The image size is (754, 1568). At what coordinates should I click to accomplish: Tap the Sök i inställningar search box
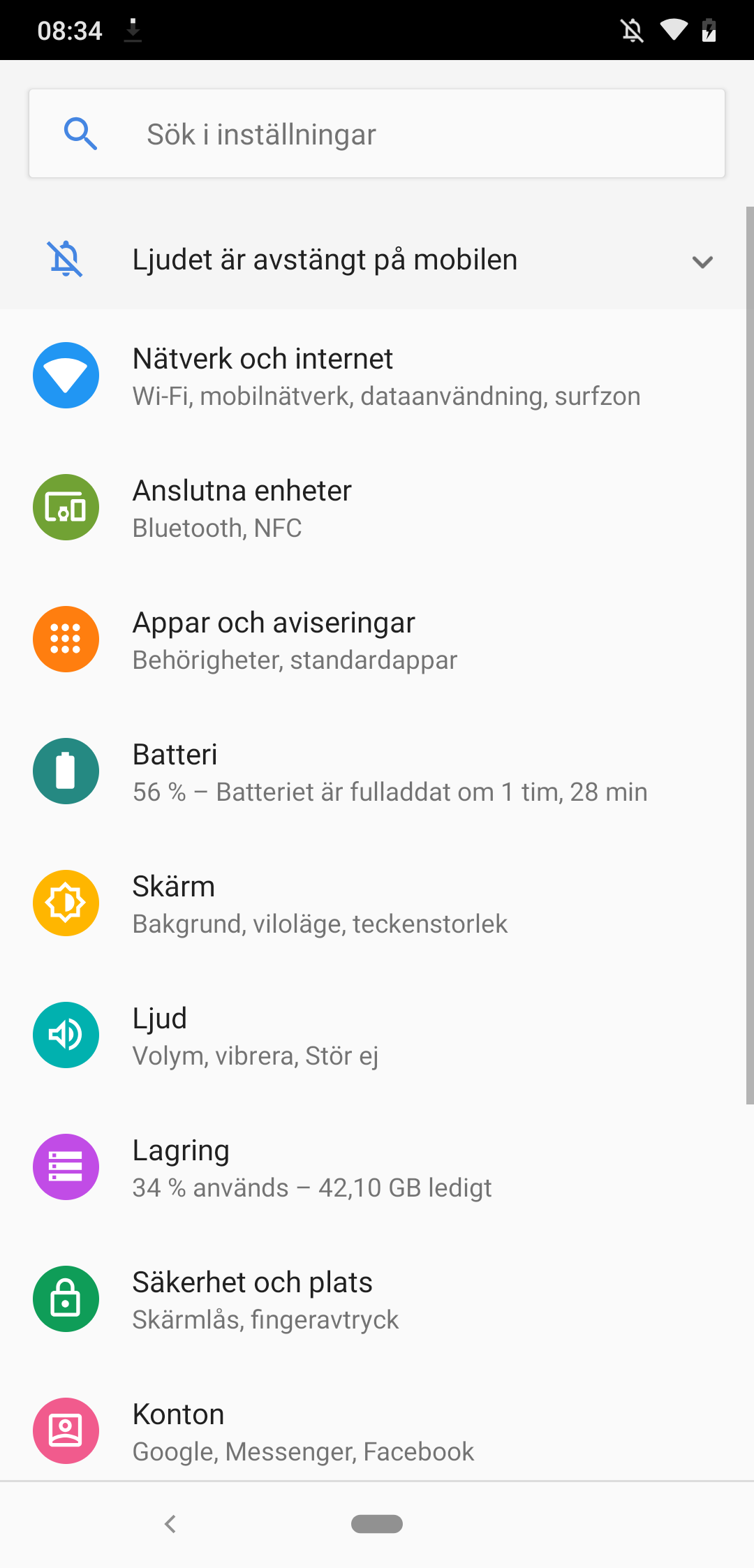pyautogui.click(x=377, y=134)
